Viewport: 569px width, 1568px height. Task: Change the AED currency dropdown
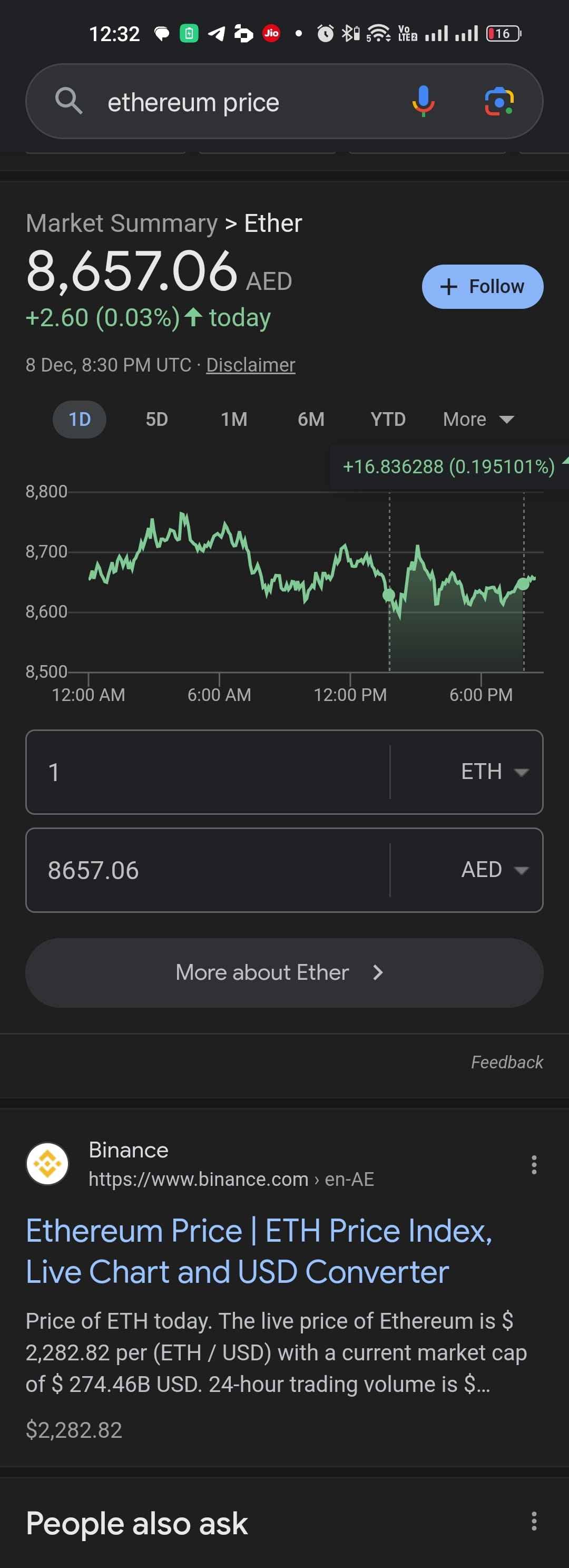click(x=494, y=870)
